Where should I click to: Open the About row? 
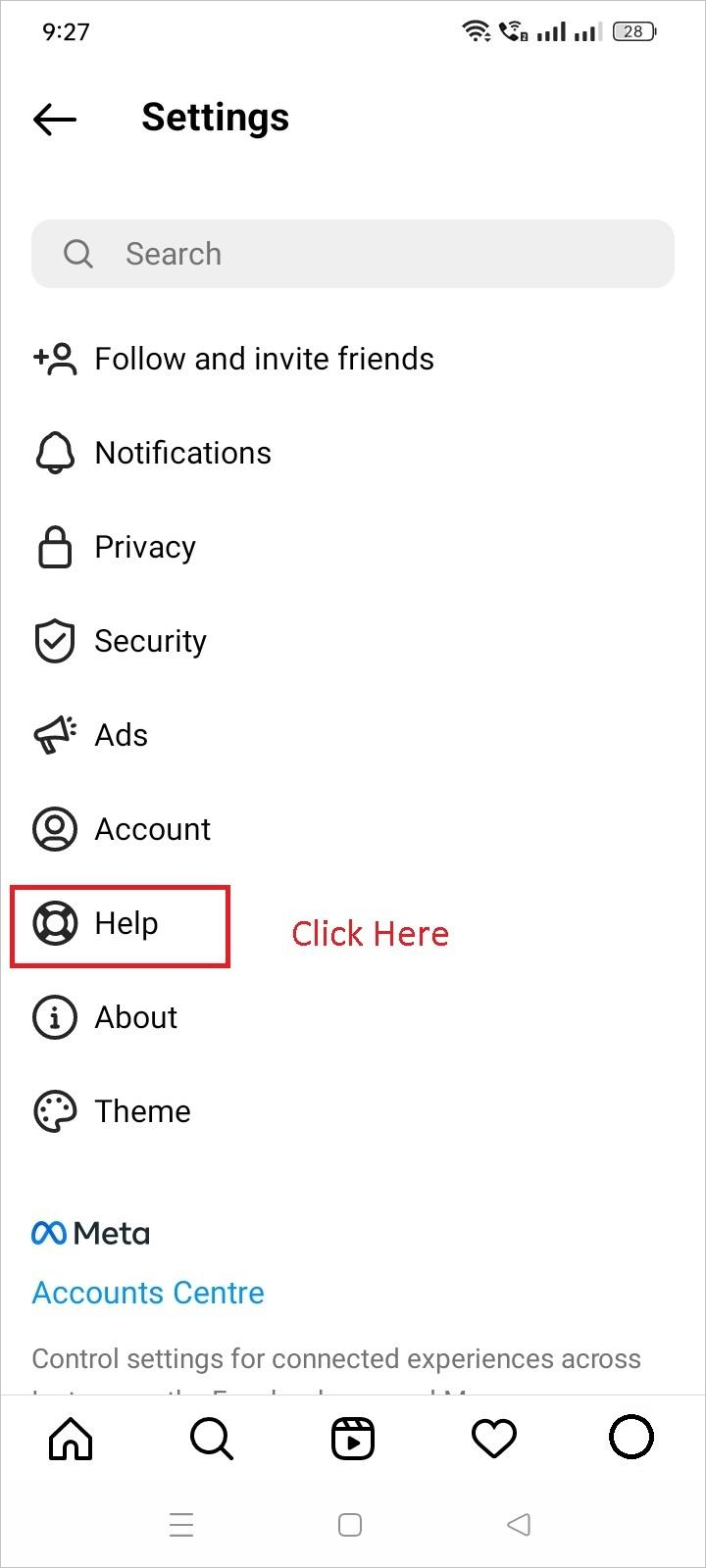(x=353, y=1017)
